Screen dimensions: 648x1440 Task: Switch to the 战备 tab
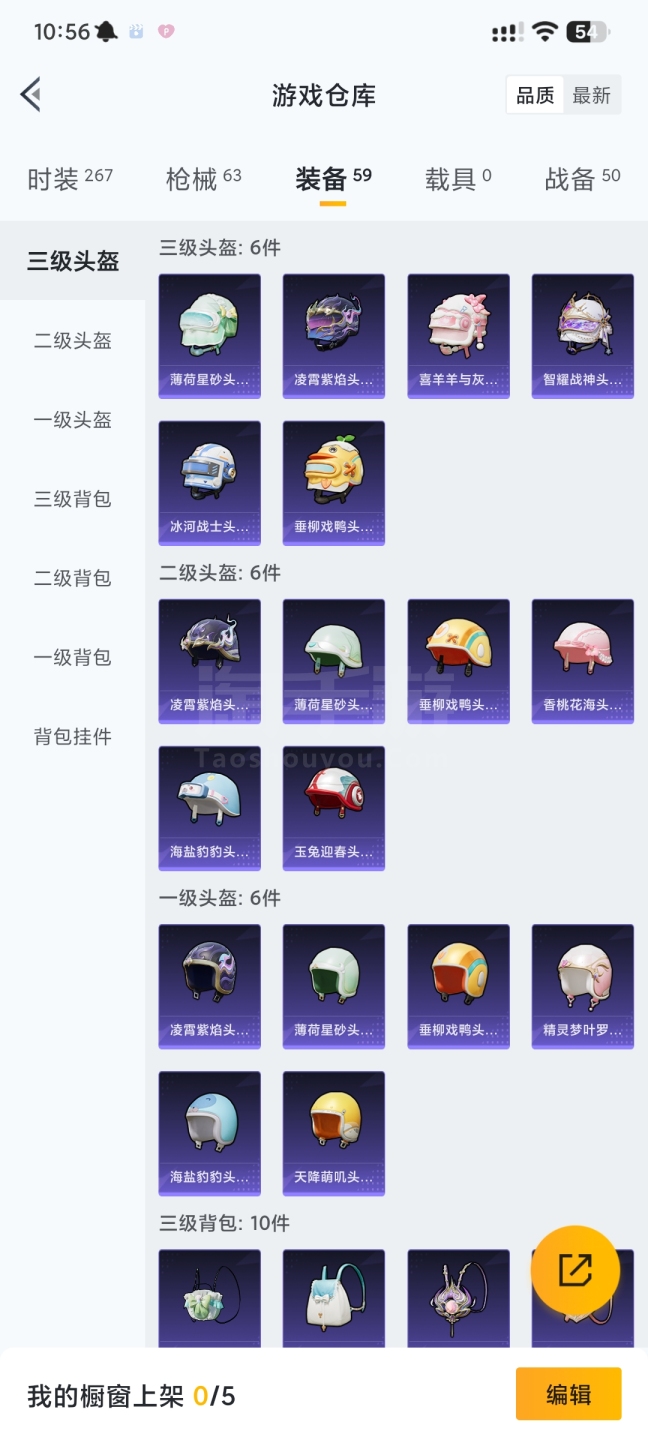pyautogui.click(x=581, y=179)
